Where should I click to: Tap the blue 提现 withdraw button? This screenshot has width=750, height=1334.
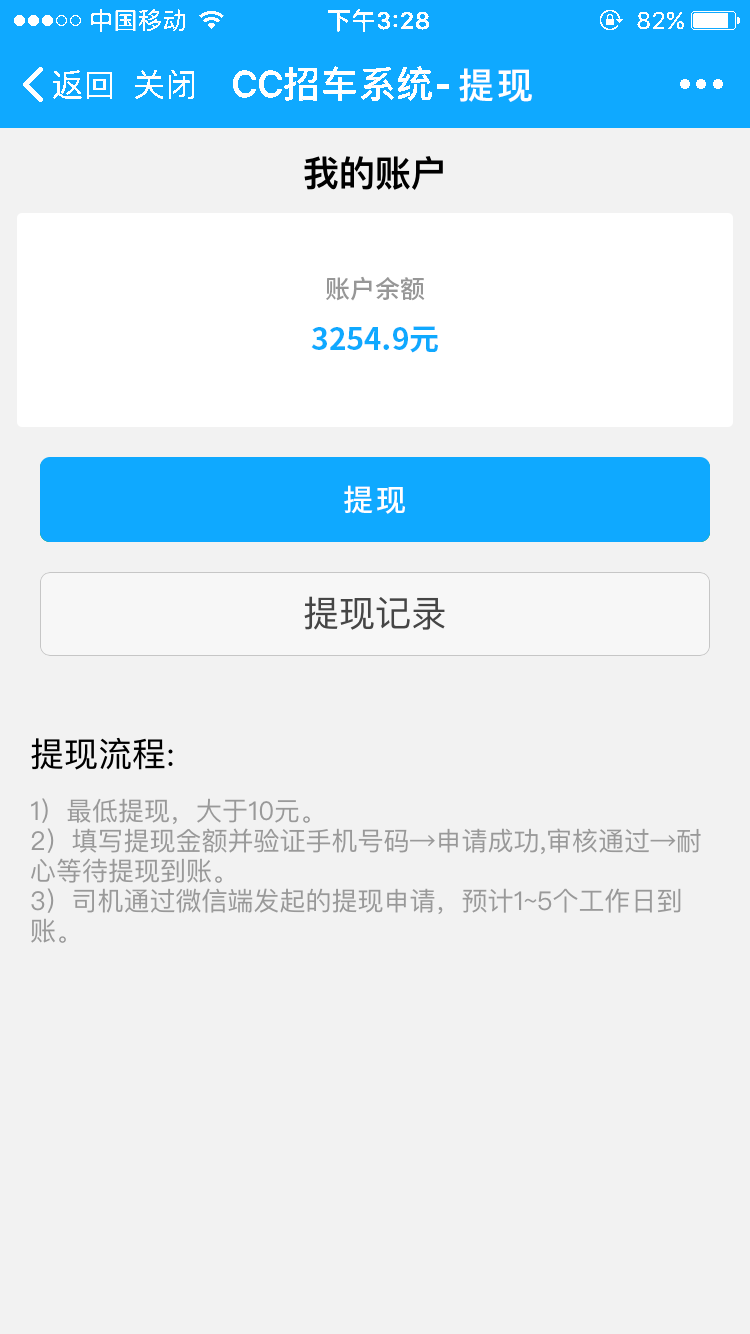click(375, 500)
